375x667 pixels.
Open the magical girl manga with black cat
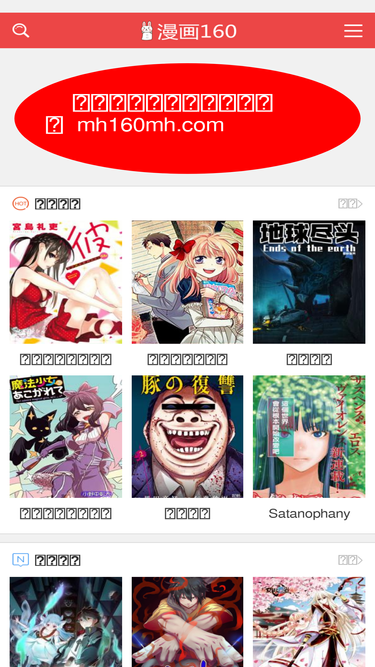coord(66,436)
